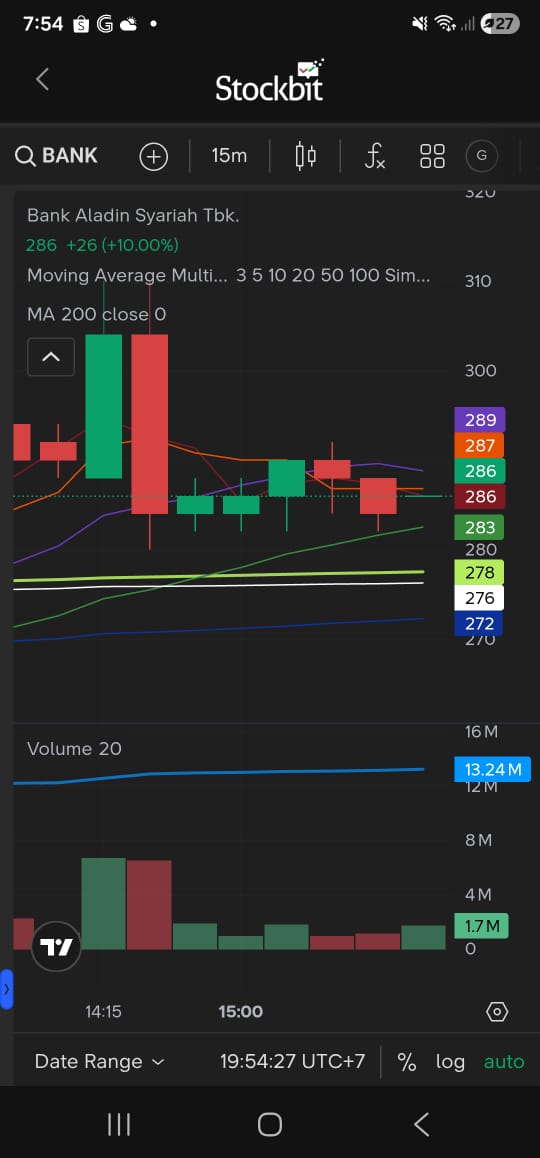This screenshot has height=1158, width=540.
Task: Open the BANK symbol search
Action: (56, 156)
